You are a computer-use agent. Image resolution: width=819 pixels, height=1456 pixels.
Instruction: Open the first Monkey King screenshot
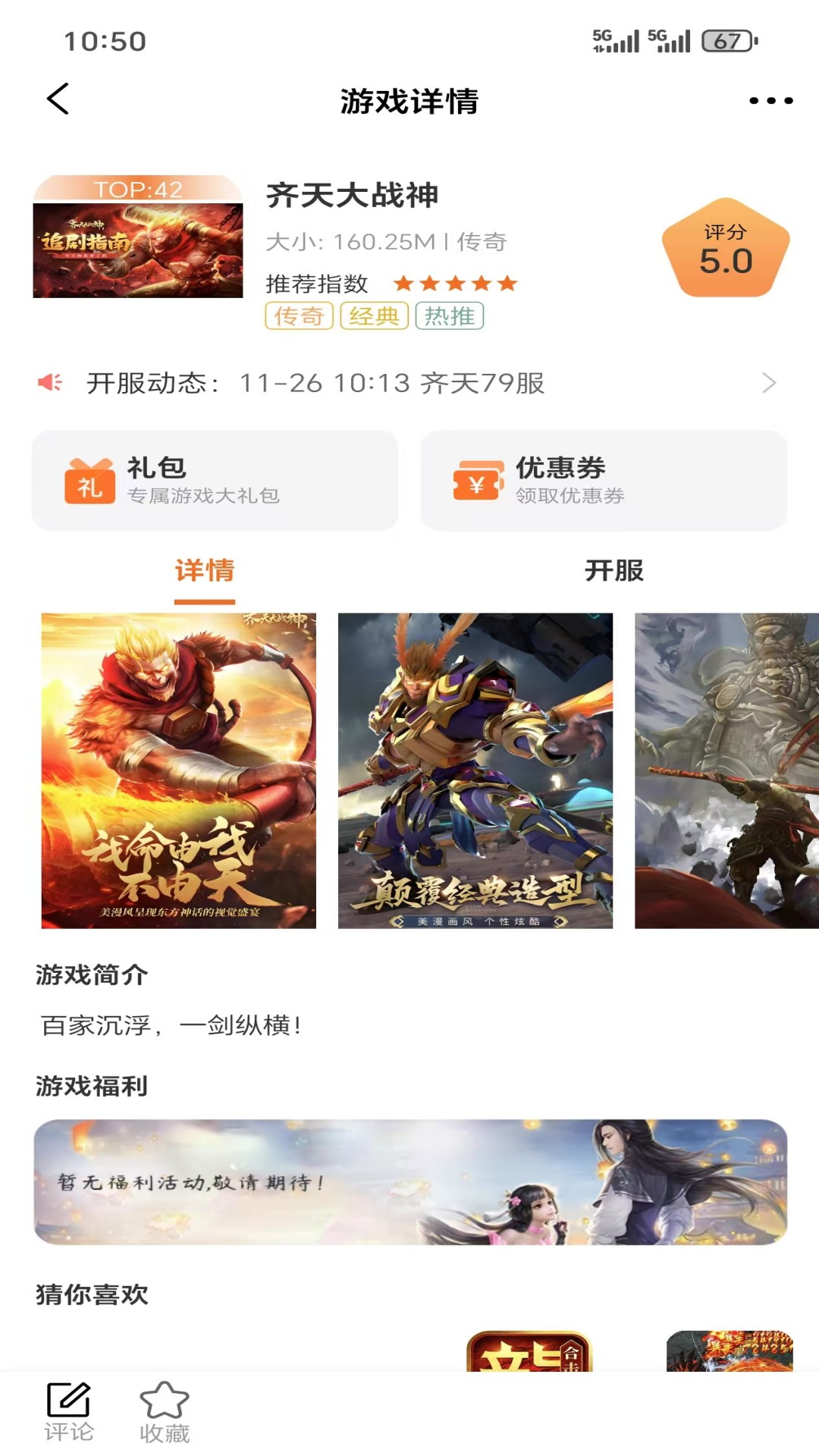pyautogui.click(x=182, y=770)
